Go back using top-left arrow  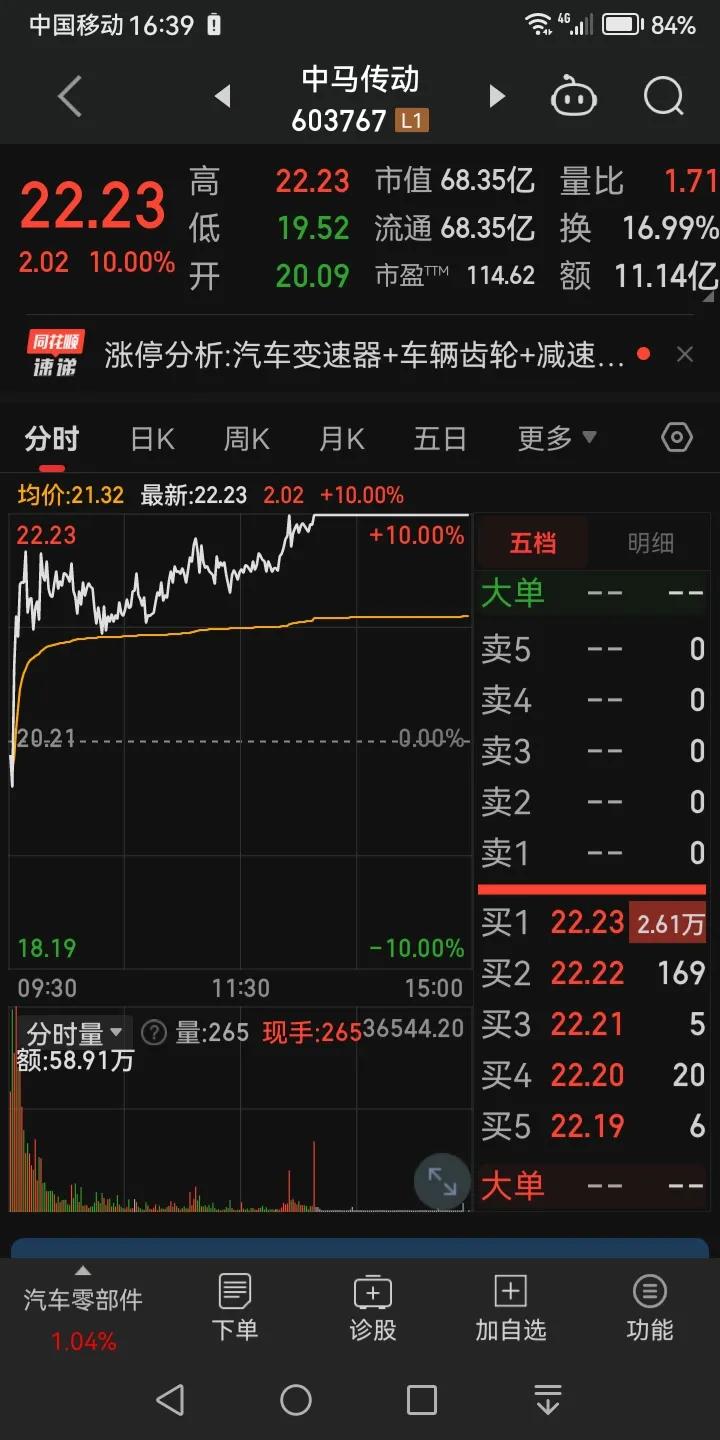coord(67,95)
